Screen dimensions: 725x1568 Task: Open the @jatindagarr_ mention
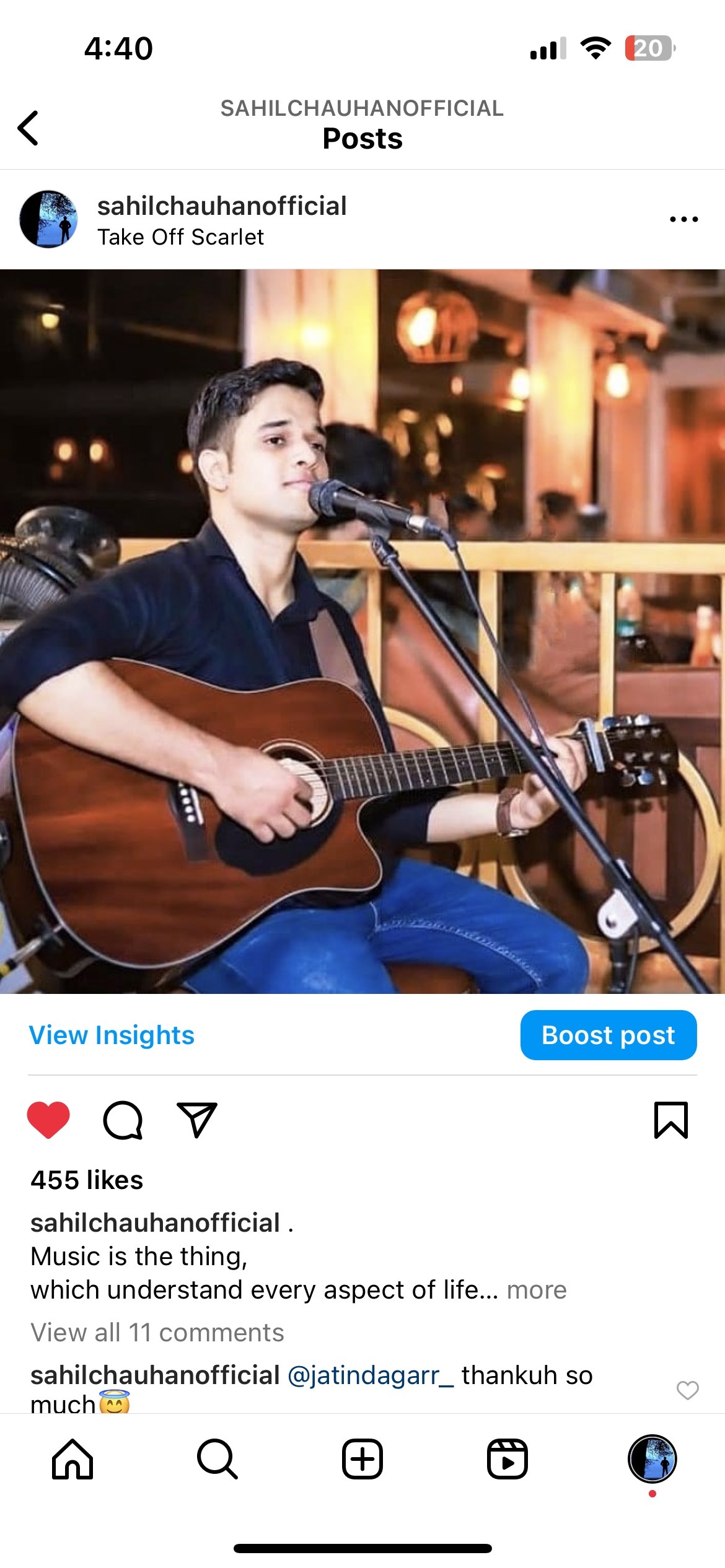371,1375
